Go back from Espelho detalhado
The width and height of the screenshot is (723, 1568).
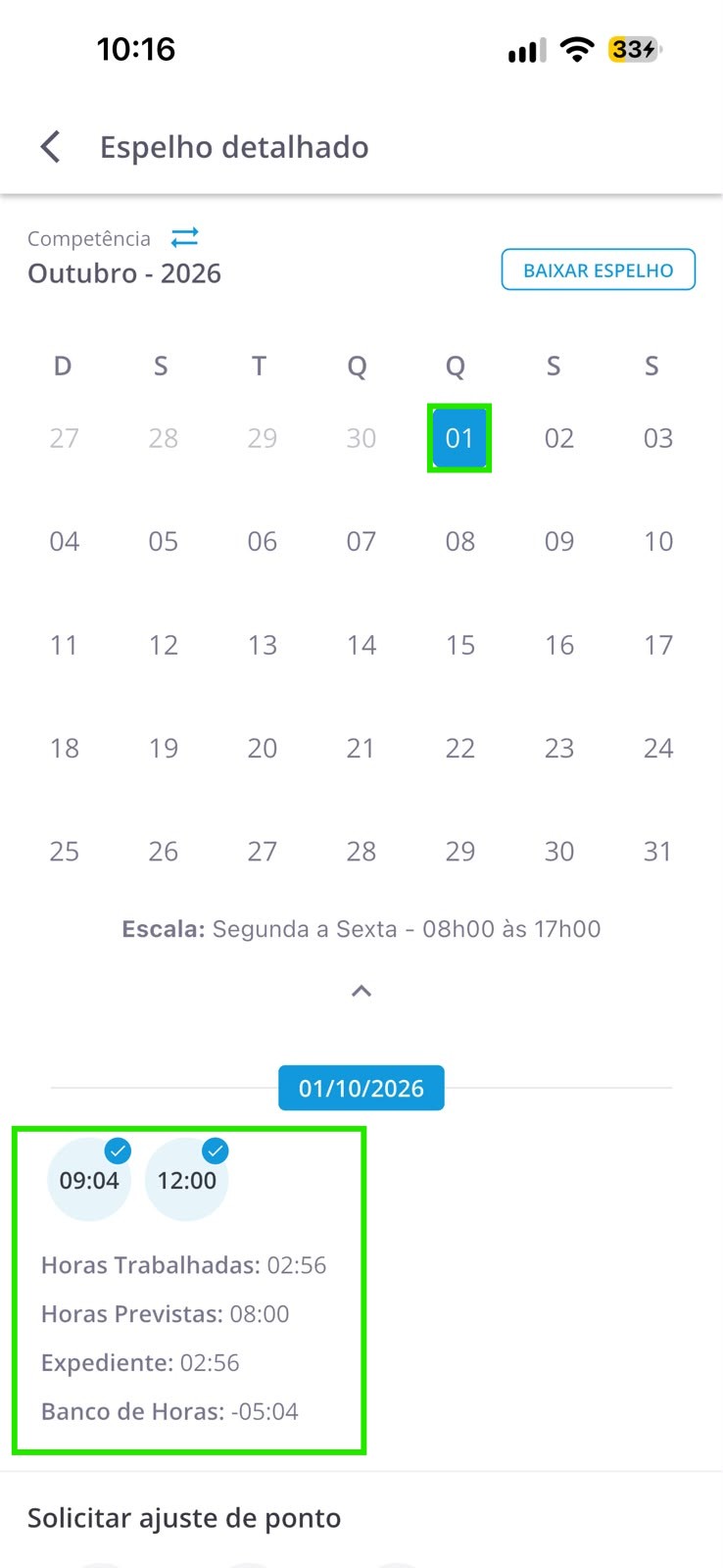51,147
